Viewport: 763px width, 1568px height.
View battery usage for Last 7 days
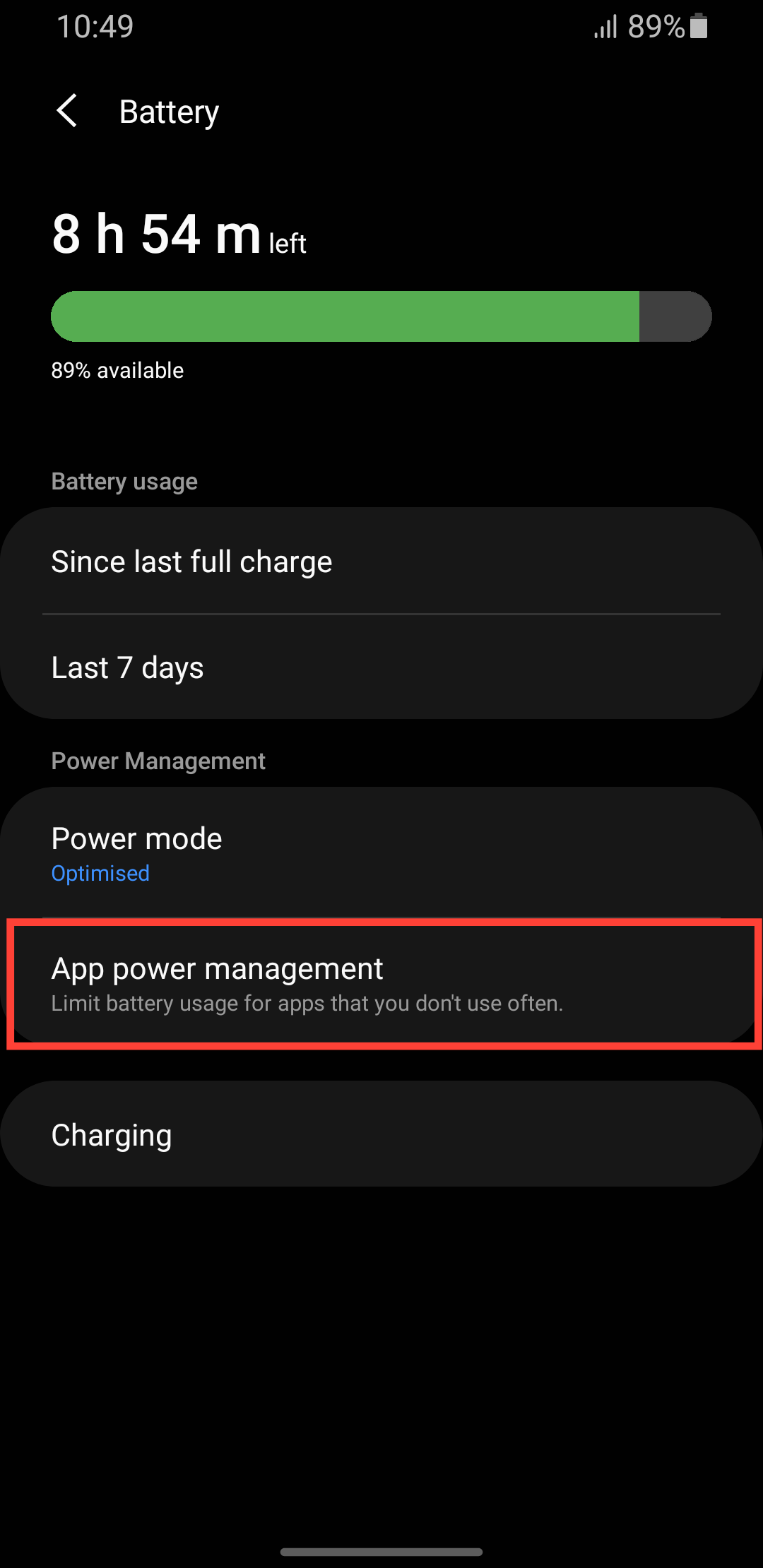381,667
